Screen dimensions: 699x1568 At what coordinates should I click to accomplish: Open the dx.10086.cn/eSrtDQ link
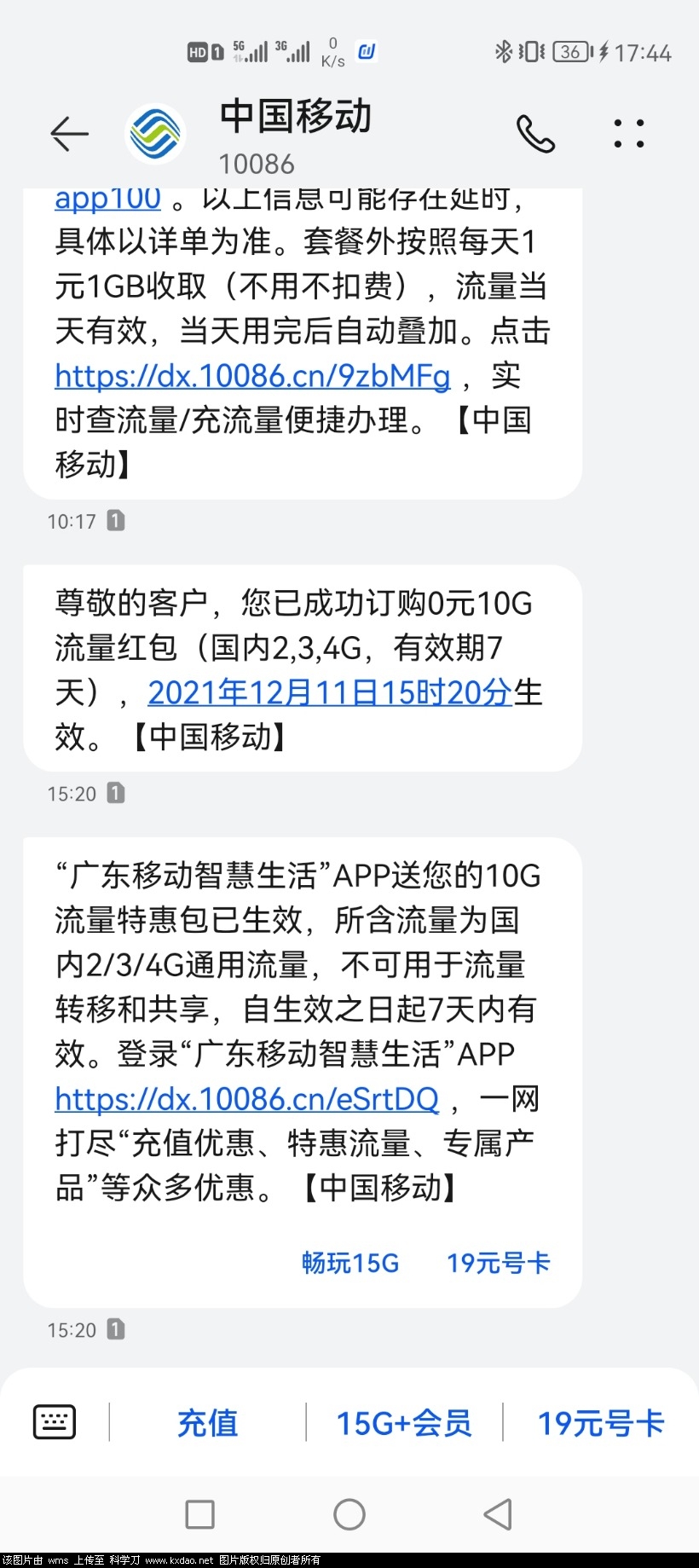click(x=247, y=1099)
